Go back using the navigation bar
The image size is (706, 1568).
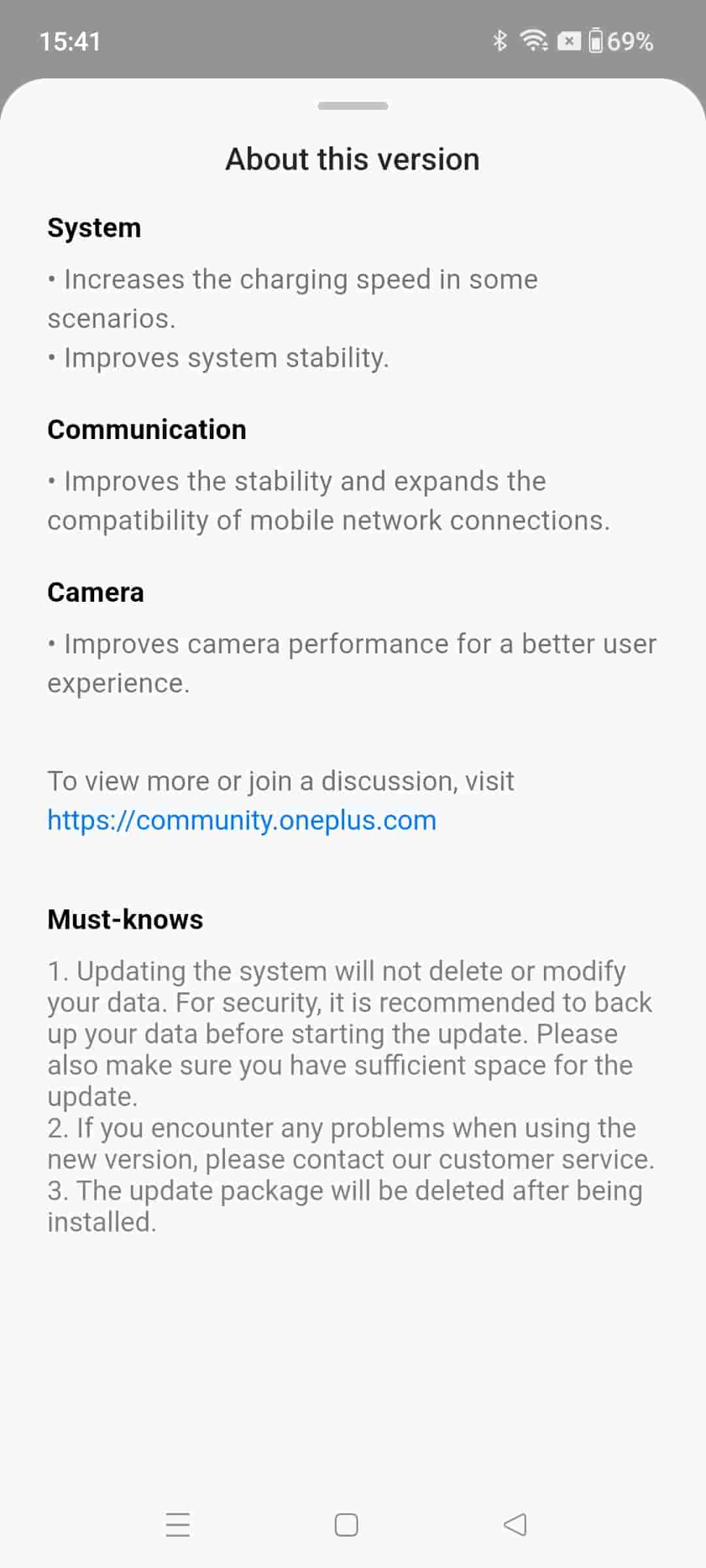click(515, 1525)
